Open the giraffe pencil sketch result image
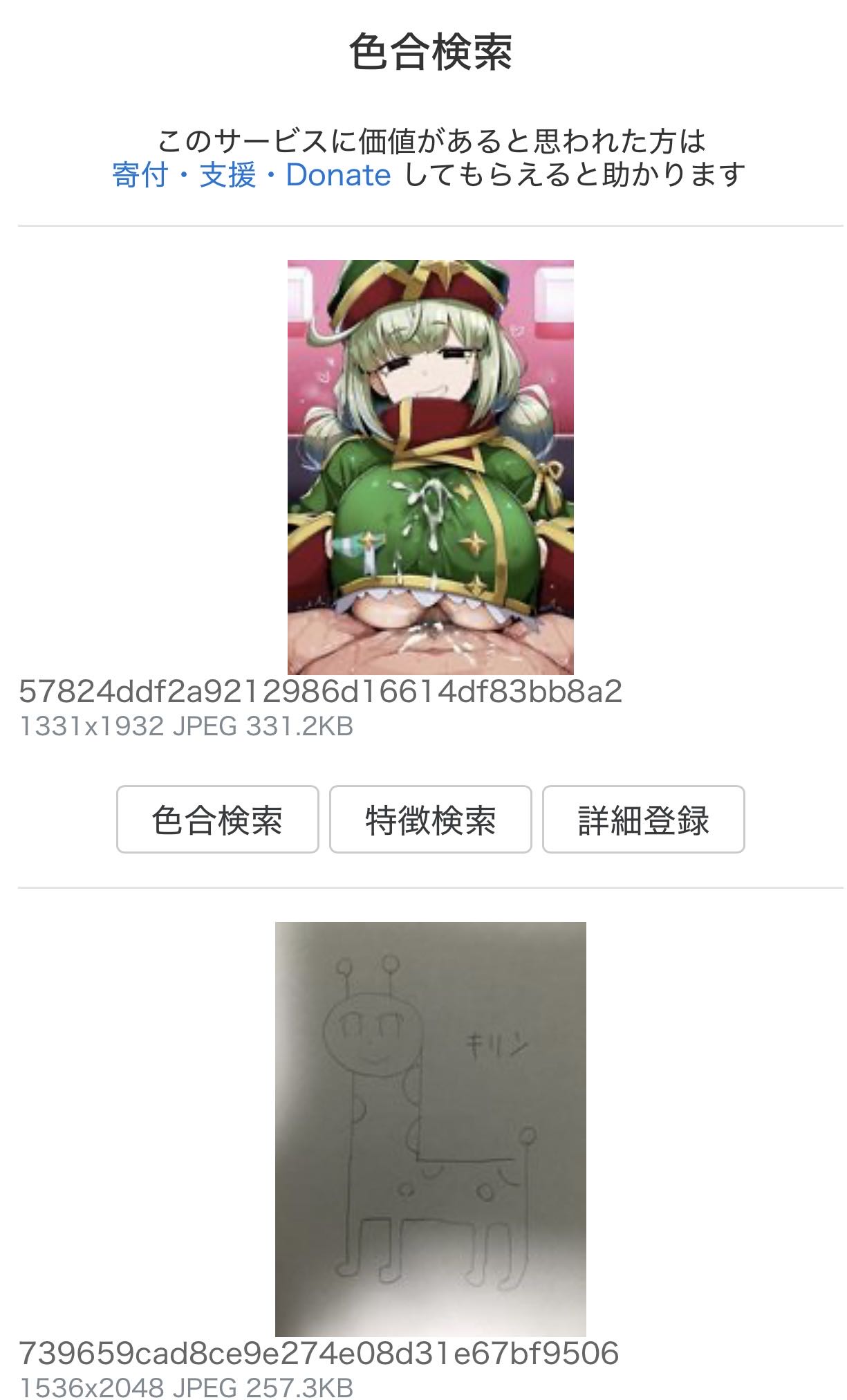 (x=430, y=1129)
